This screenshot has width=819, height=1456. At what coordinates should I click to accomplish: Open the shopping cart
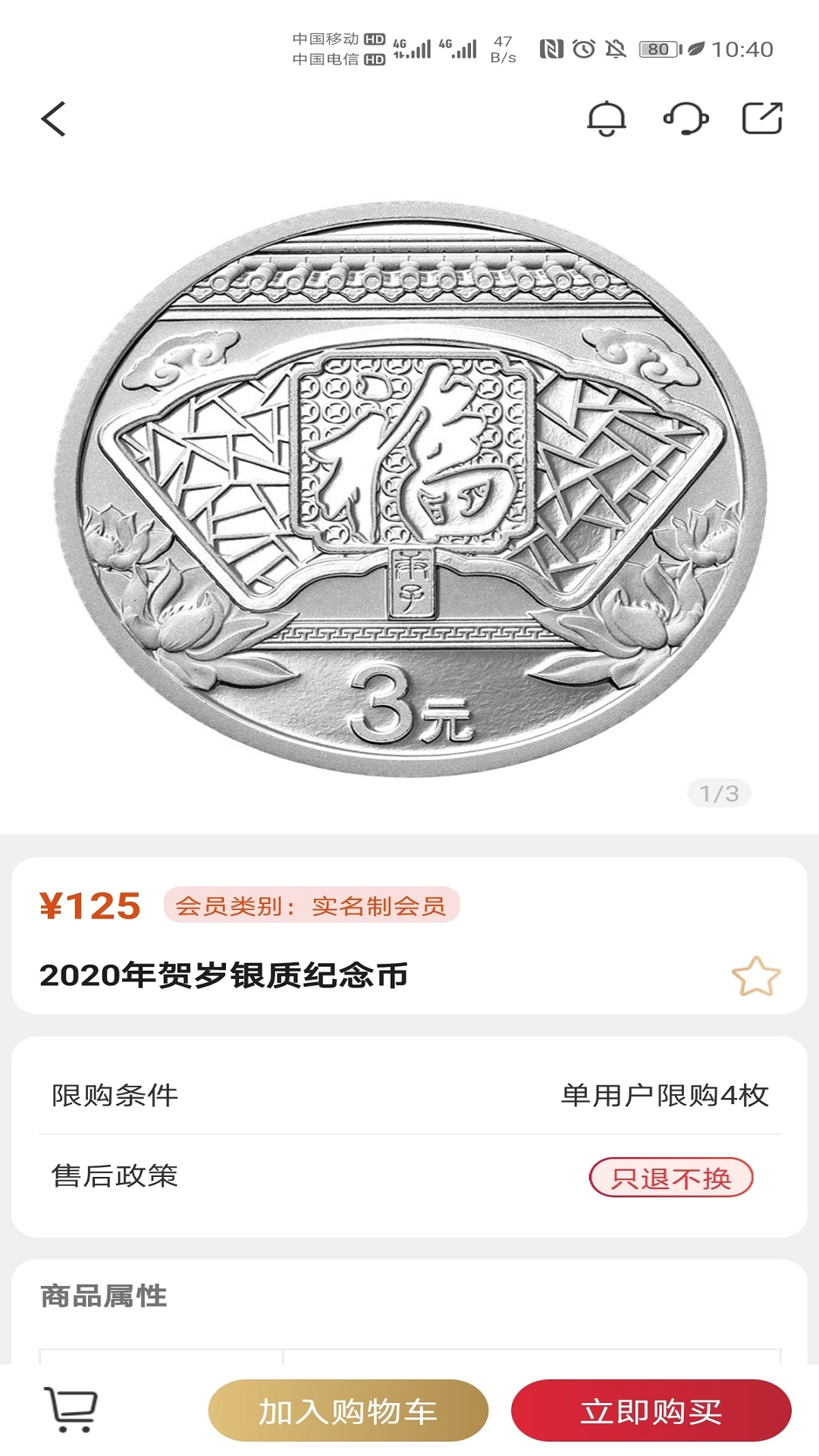tap(71, 1410)
